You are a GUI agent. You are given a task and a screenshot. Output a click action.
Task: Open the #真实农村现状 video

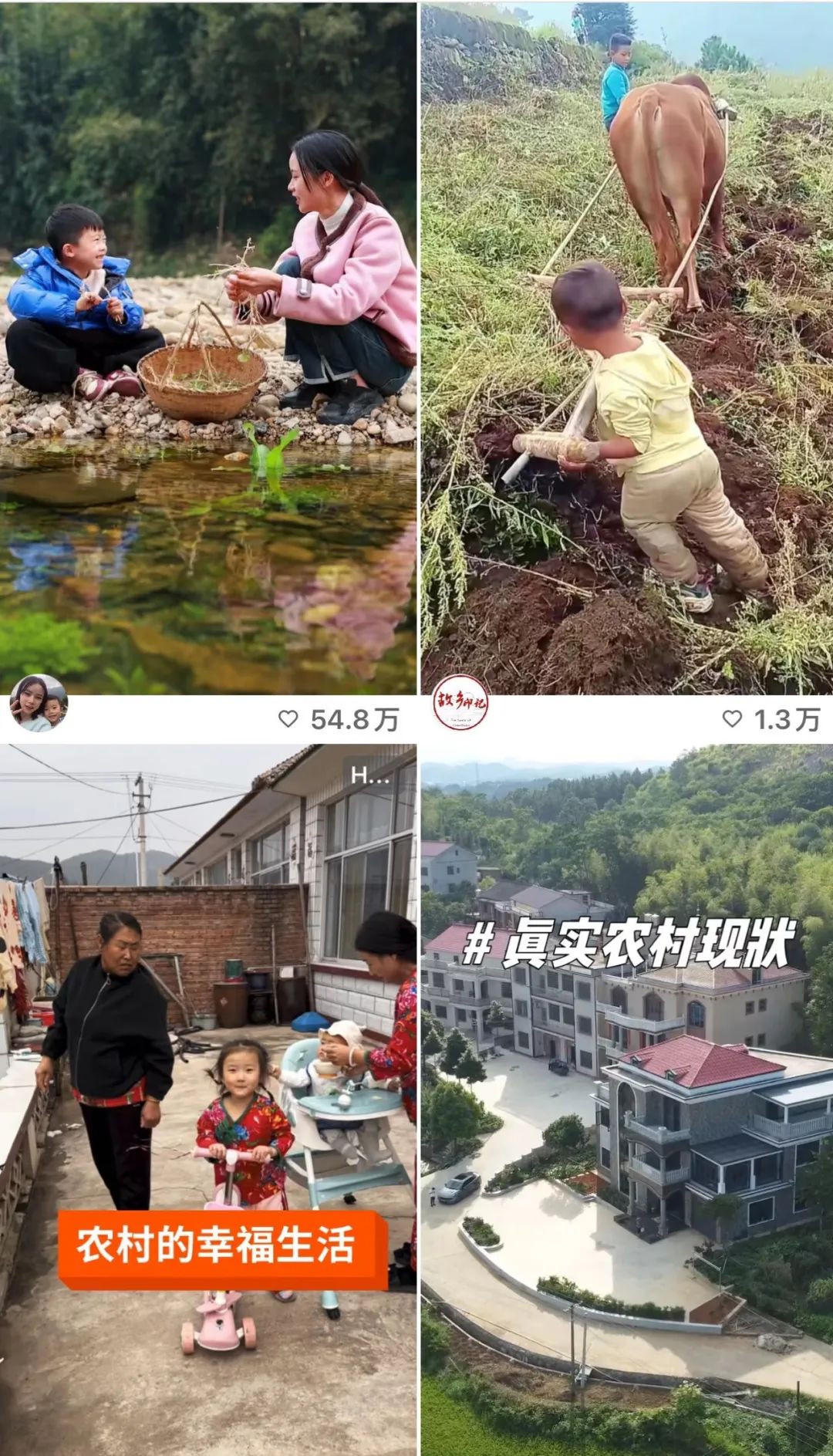pyautogui.click(x=626, y=1096)
